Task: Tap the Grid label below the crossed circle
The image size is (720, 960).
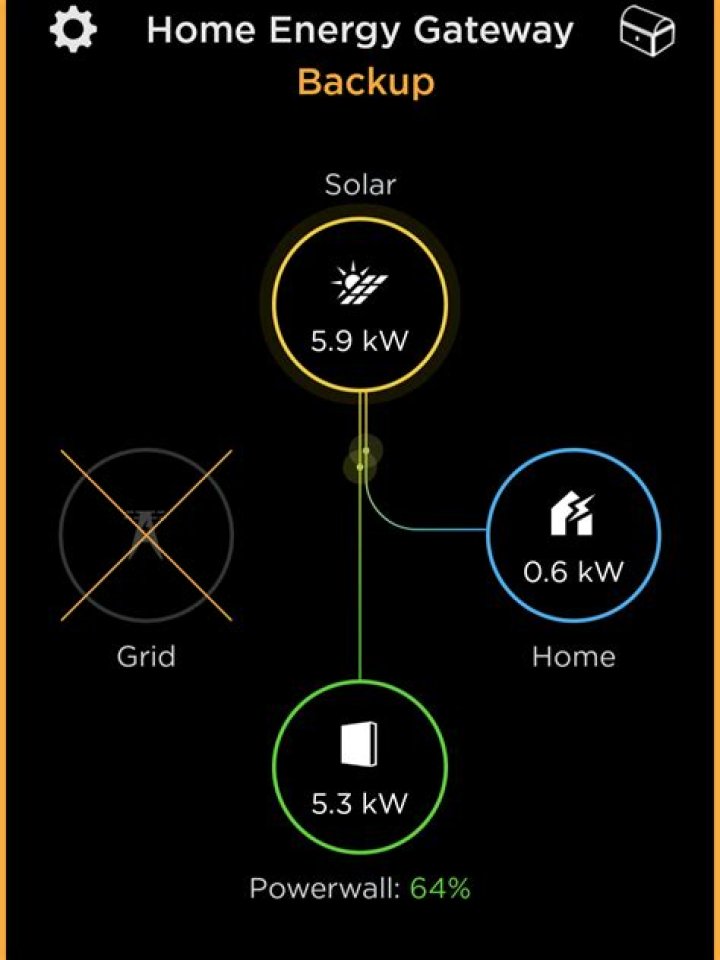Action: click(146, 657)
